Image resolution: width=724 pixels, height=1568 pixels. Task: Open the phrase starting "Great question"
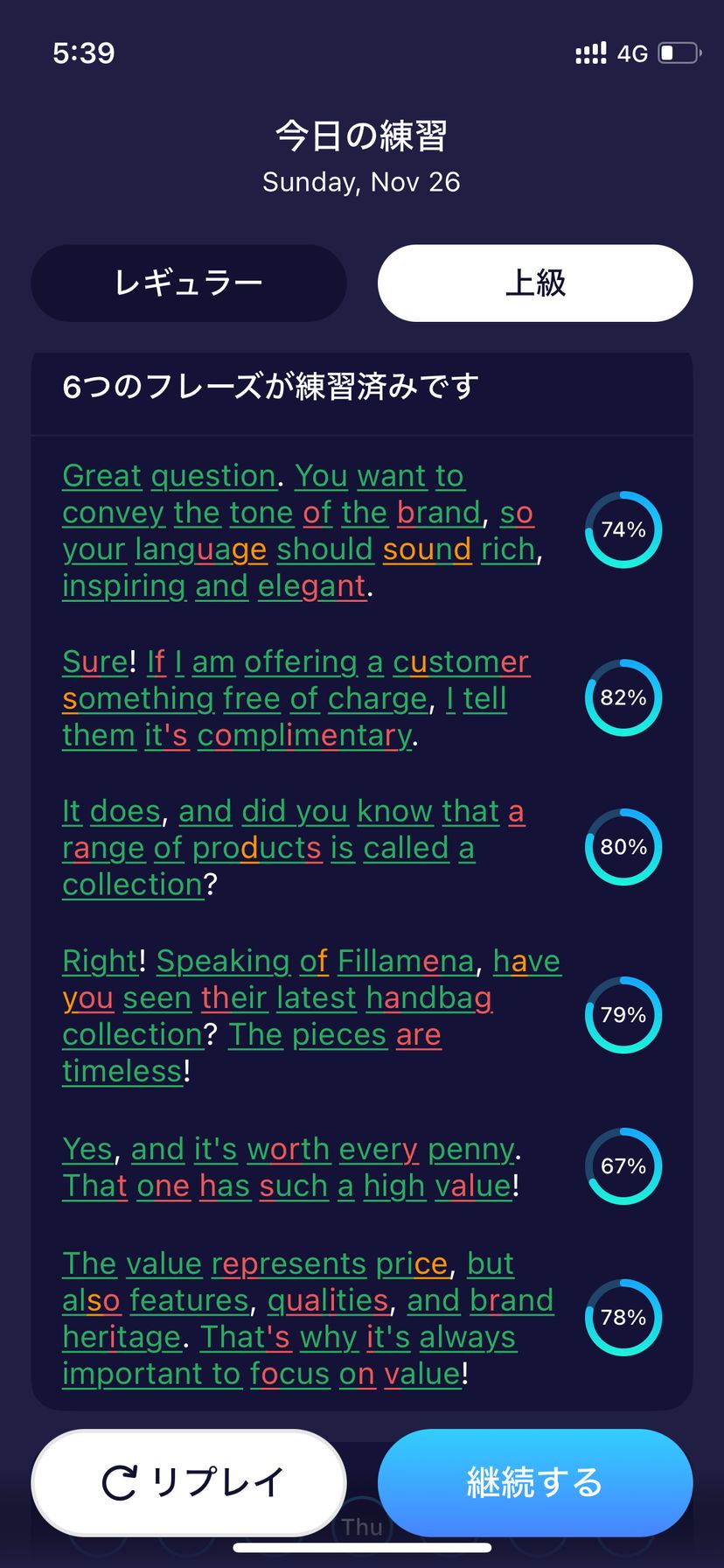click(303, 531)
